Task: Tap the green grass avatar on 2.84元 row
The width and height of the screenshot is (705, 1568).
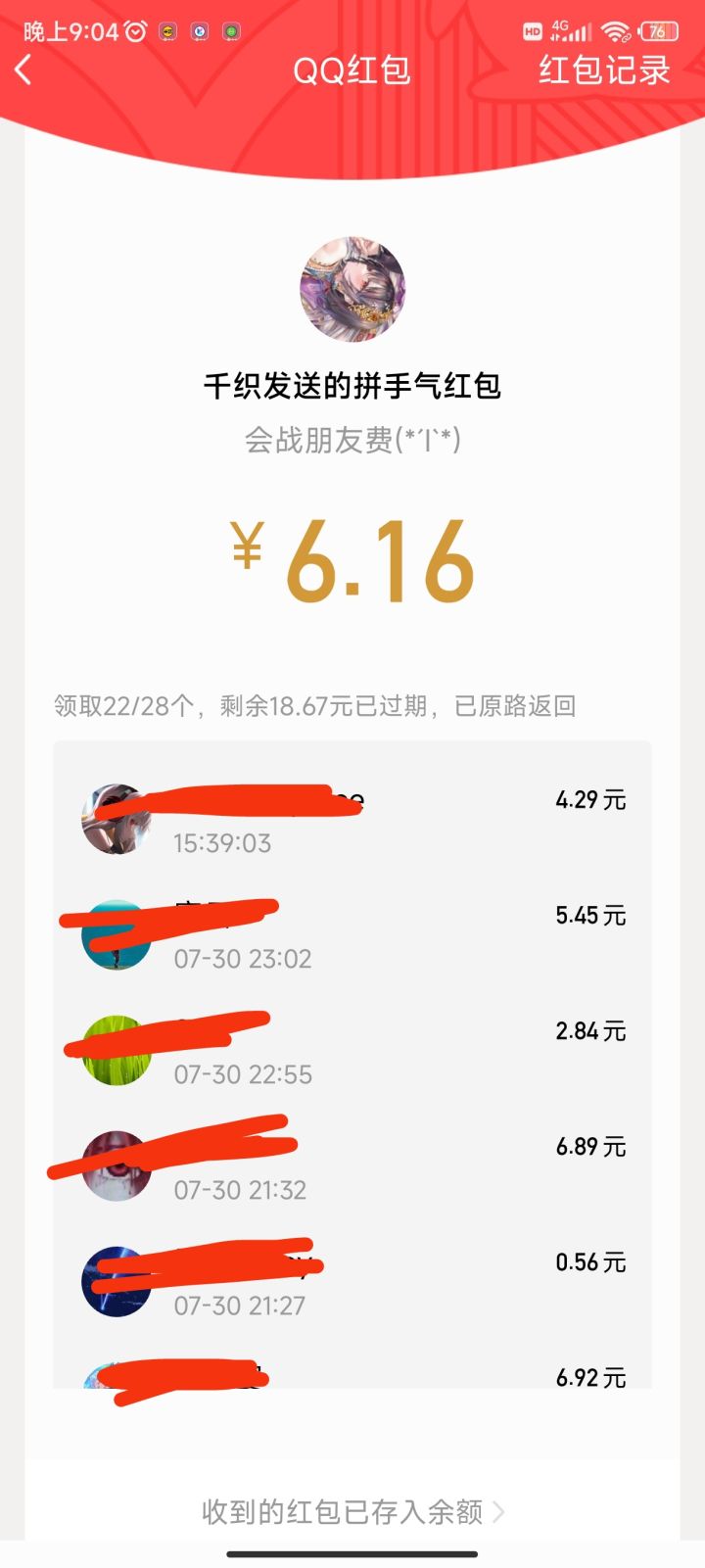Action: click(x=116, y=1050)
